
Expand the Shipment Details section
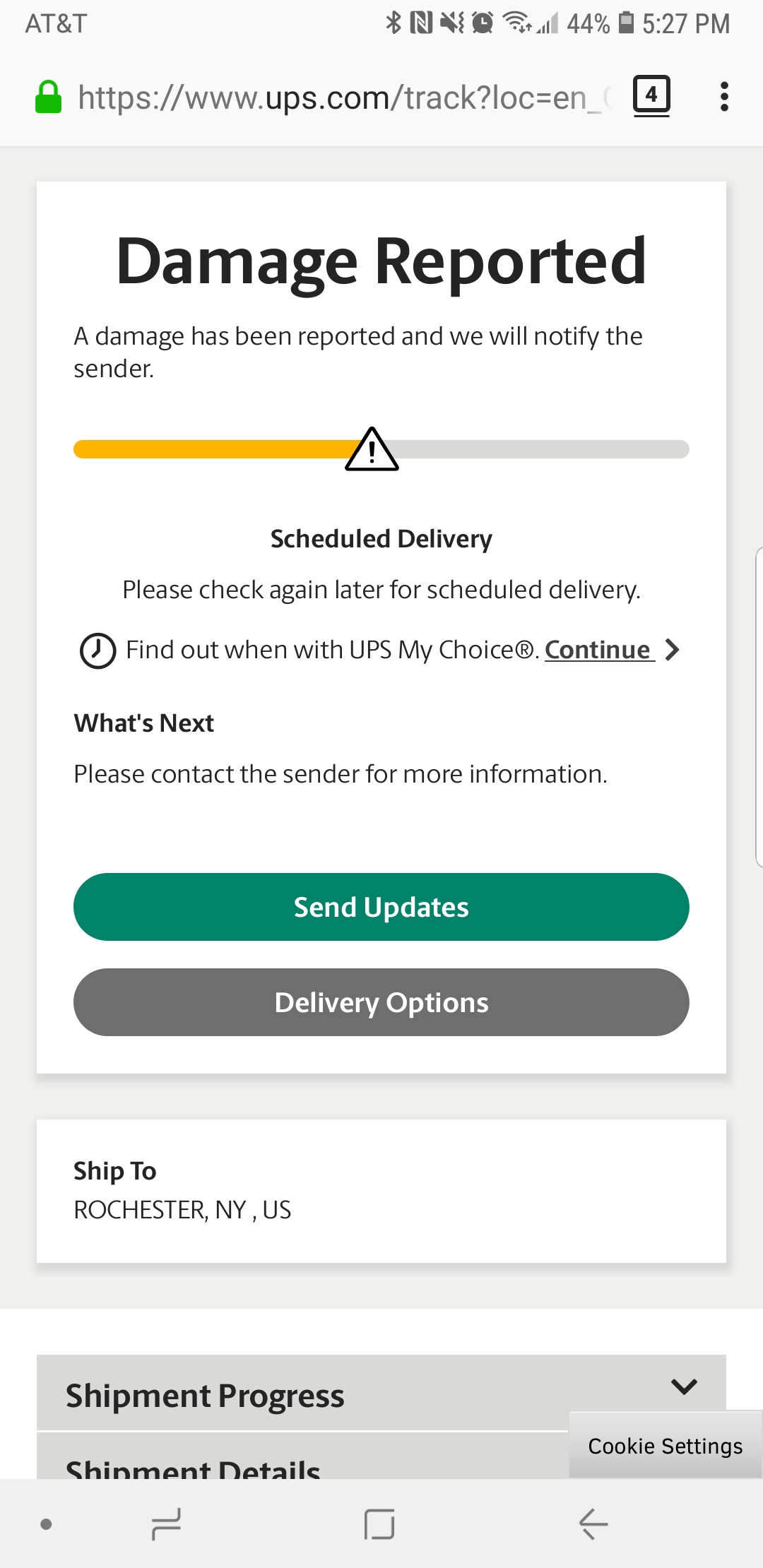(283, 1466)
